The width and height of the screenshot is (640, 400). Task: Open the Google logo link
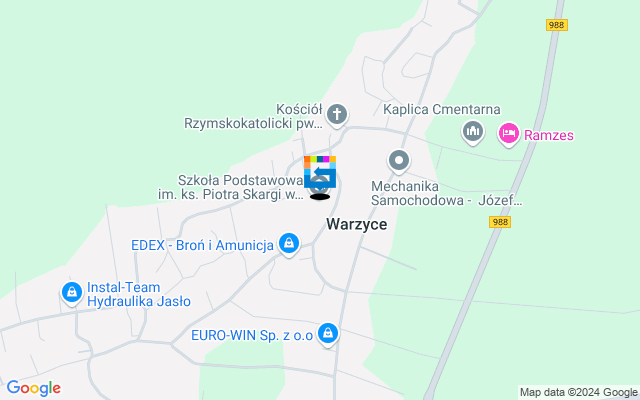pos(33,388)
